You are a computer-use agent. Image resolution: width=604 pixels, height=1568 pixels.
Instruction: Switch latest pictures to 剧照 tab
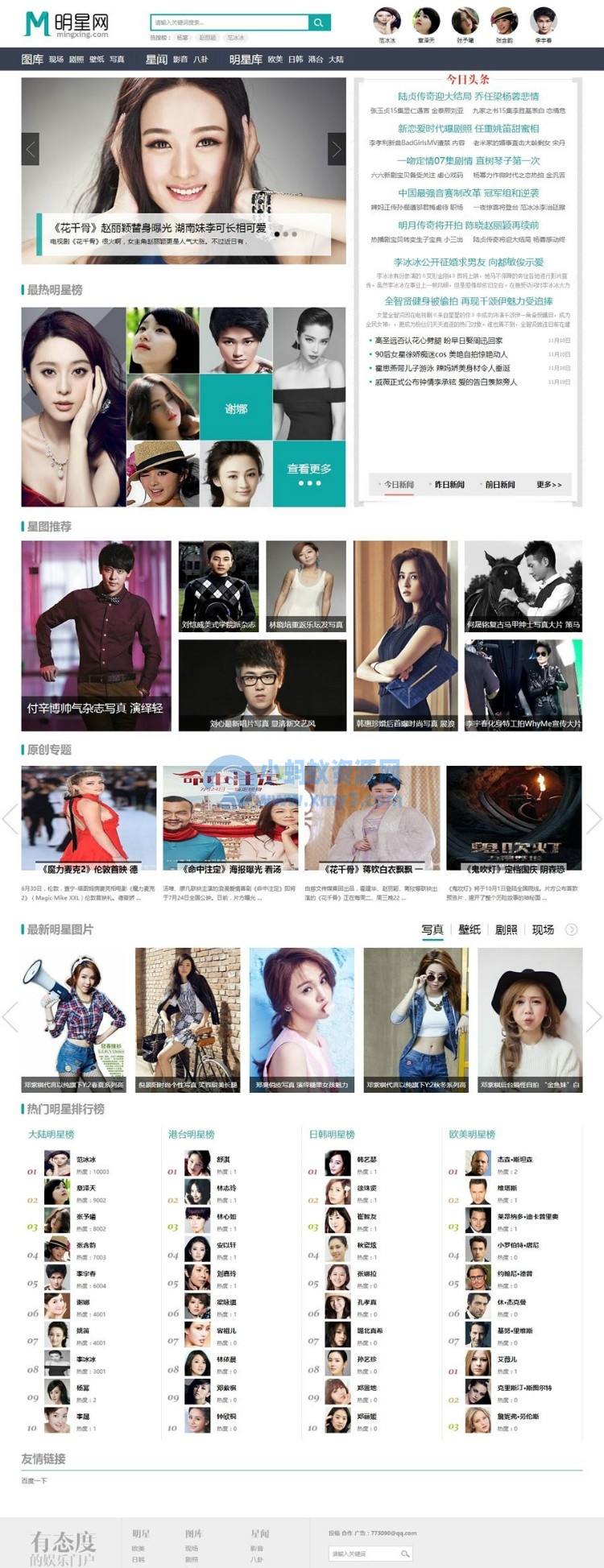[506, 929]
